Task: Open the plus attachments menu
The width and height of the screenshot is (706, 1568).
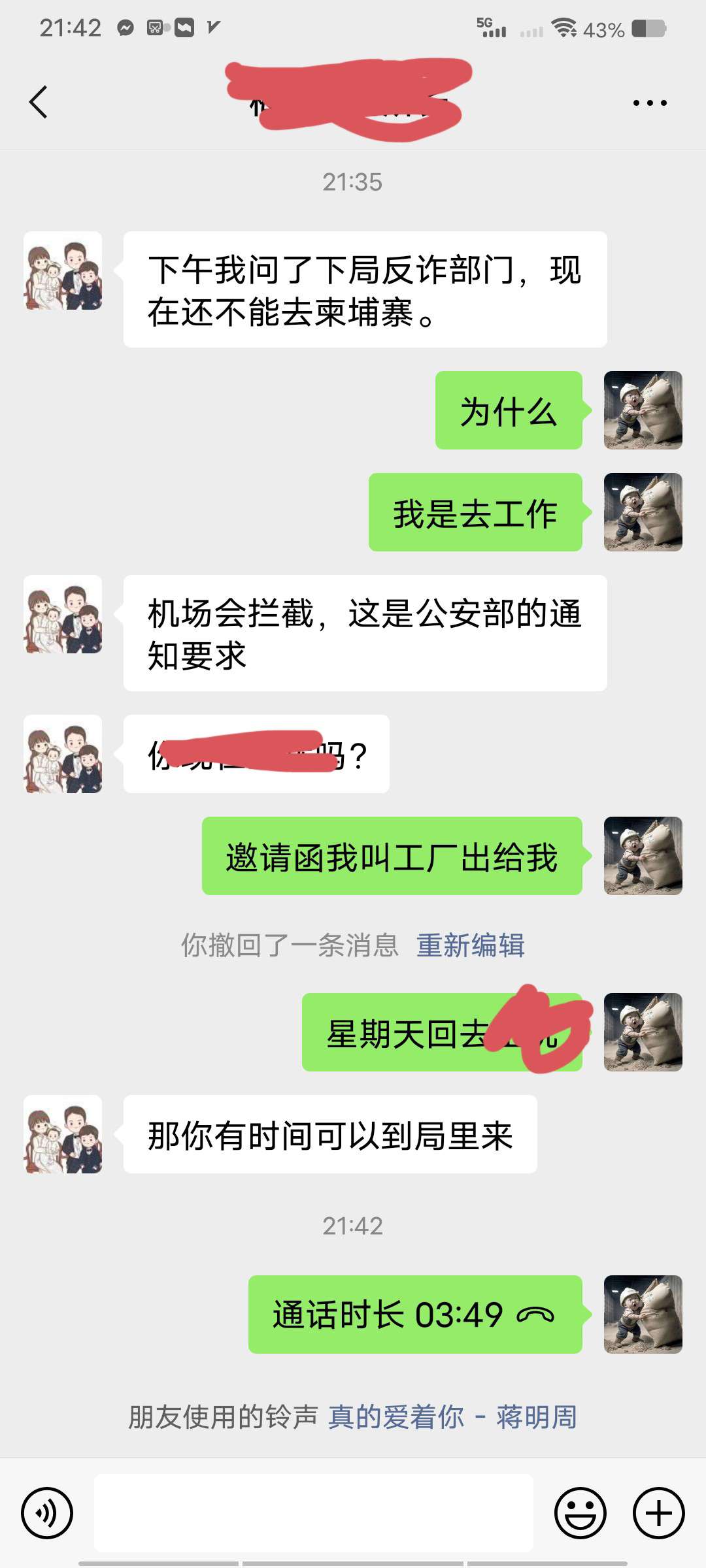Action: click(x=659, y=1513)
